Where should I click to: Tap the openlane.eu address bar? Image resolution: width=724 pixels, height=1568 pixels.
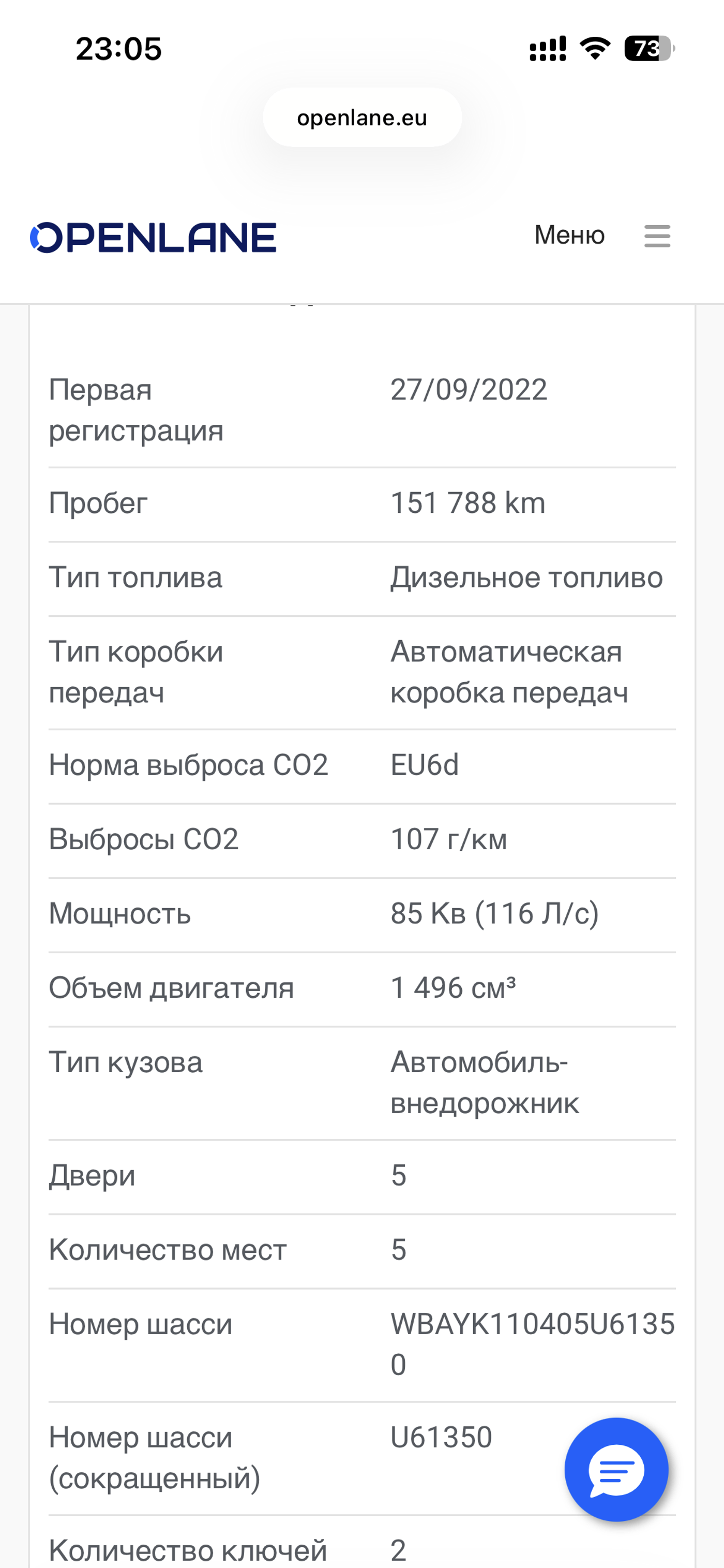click(362, 117)
